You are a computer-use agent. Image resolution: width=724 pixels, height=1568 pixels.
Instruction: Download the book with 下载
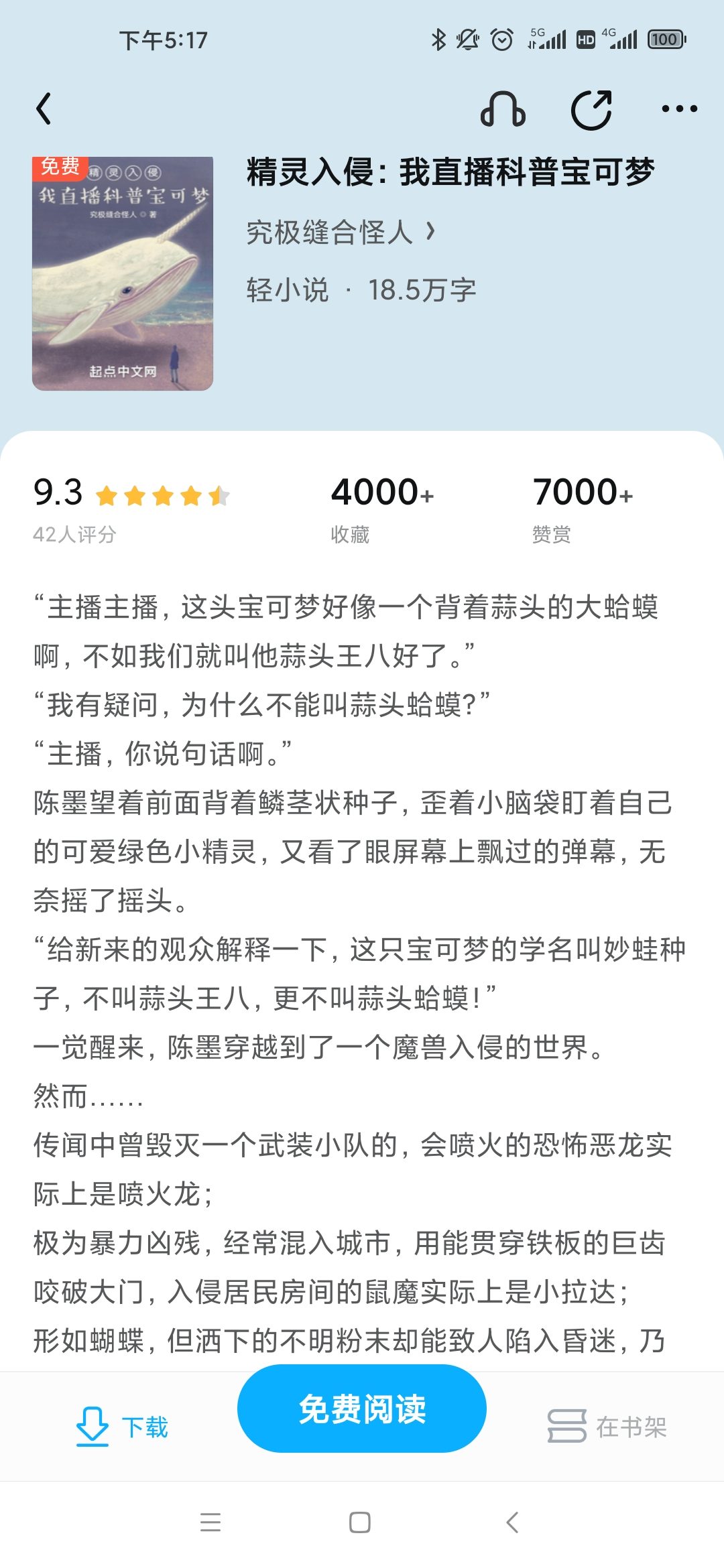(121, 1427)
